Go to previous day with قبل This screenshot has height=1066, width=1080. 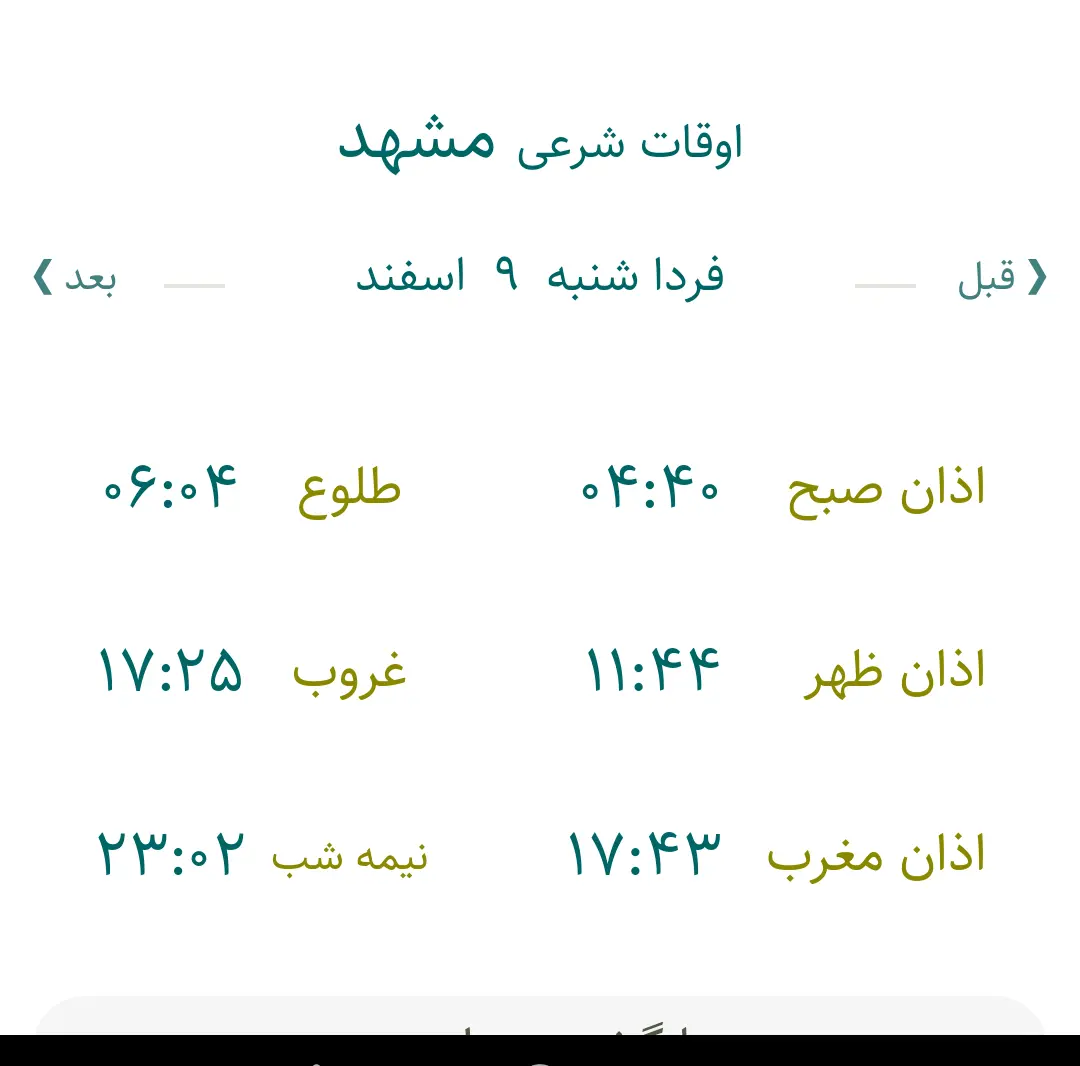click(1002, 277)
